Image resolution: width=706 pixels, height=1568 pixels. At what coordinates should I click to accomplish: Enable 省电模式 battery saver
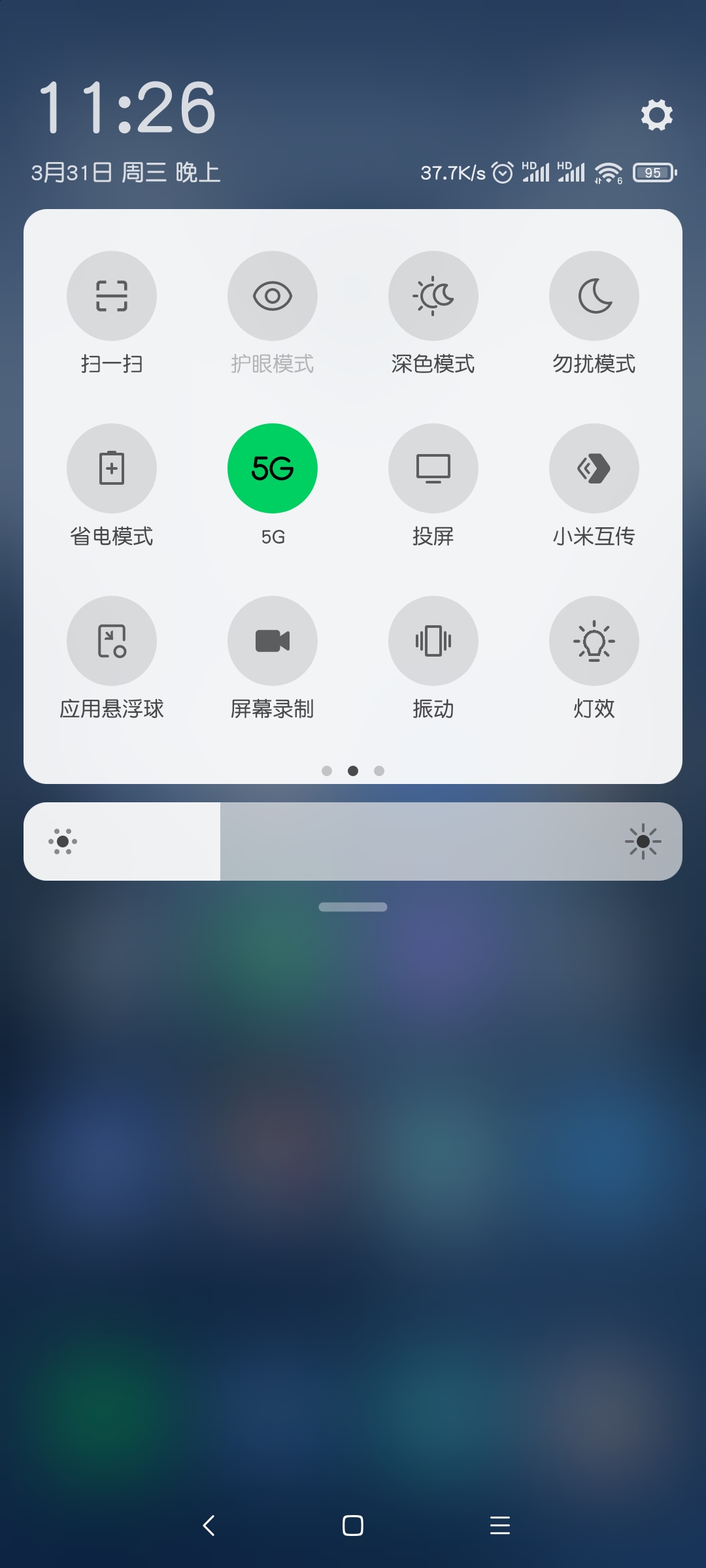pyautogui.click(x=112, y=468)
